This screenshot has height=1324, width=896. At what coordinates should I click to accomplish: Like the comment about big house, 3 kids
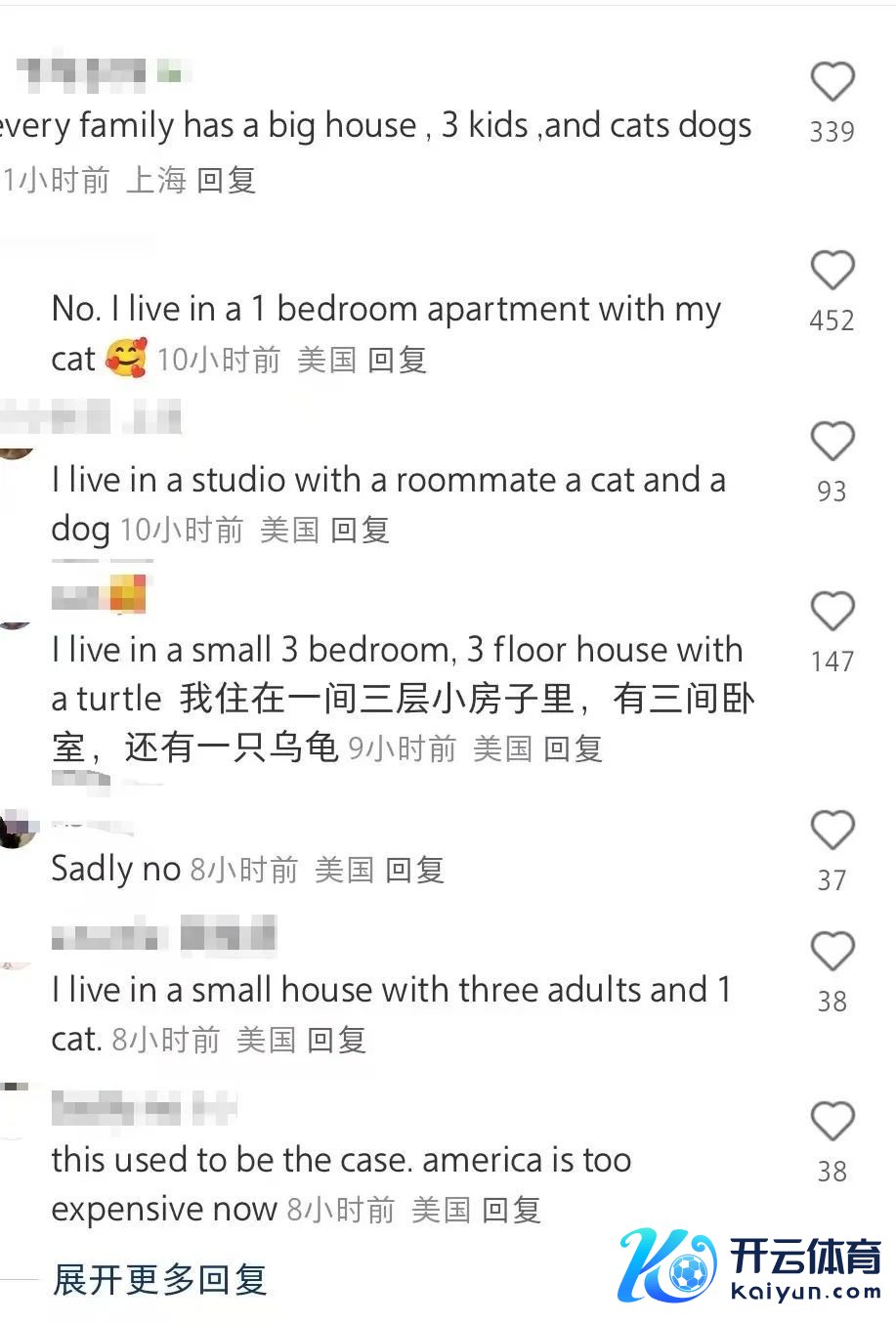[x=832, y=82]
